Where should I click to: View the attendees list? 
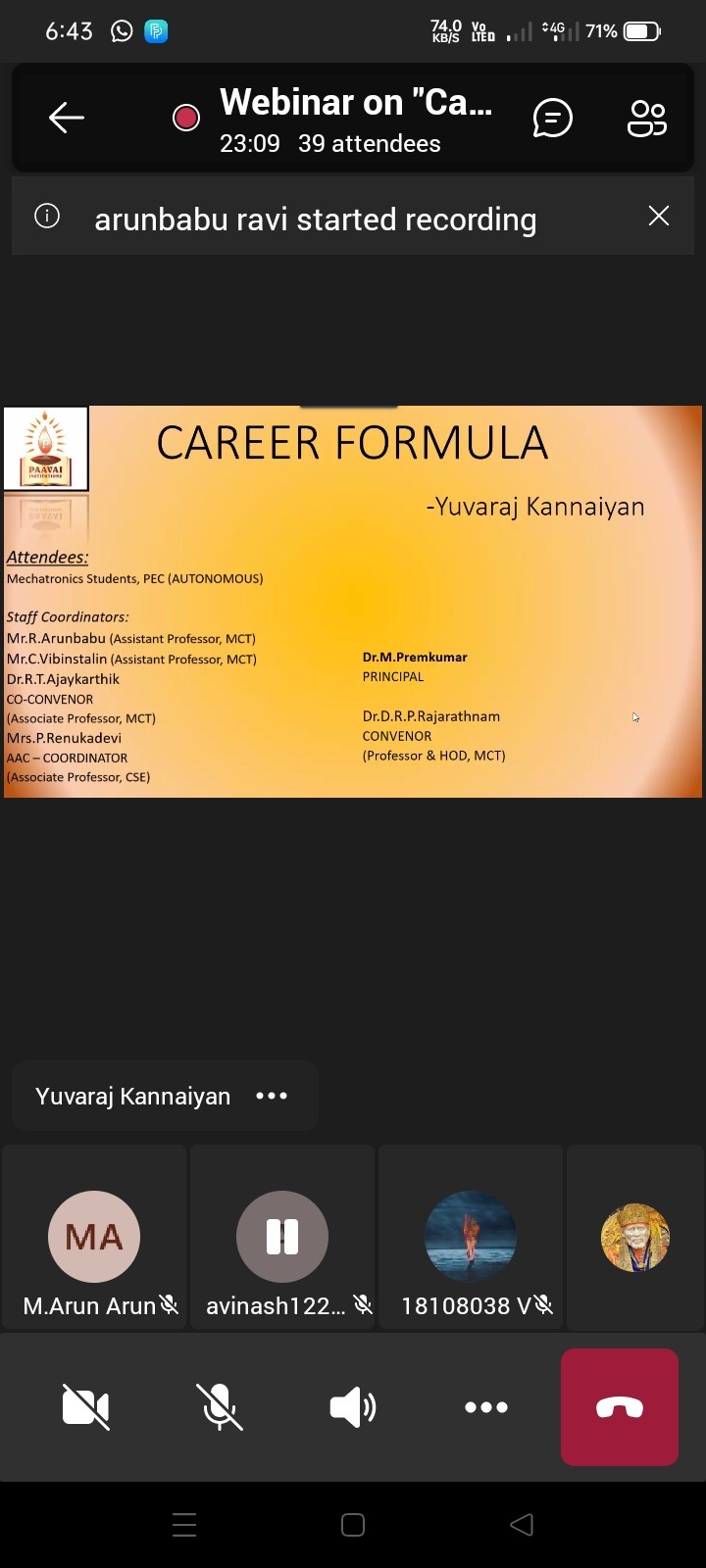[647, 119]
